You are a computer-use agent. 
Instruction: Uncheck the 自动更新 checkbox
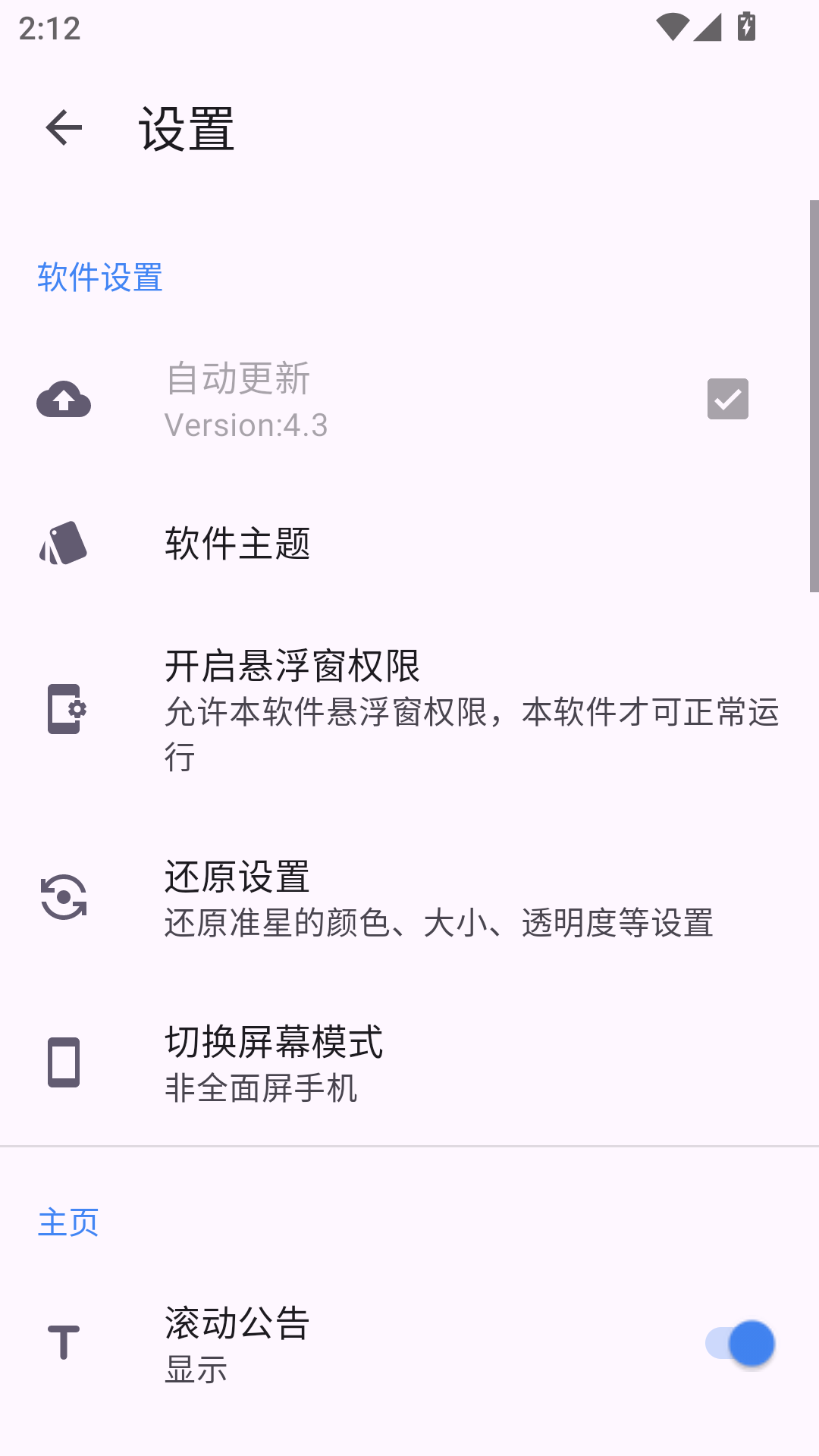[x=727, y=398]
